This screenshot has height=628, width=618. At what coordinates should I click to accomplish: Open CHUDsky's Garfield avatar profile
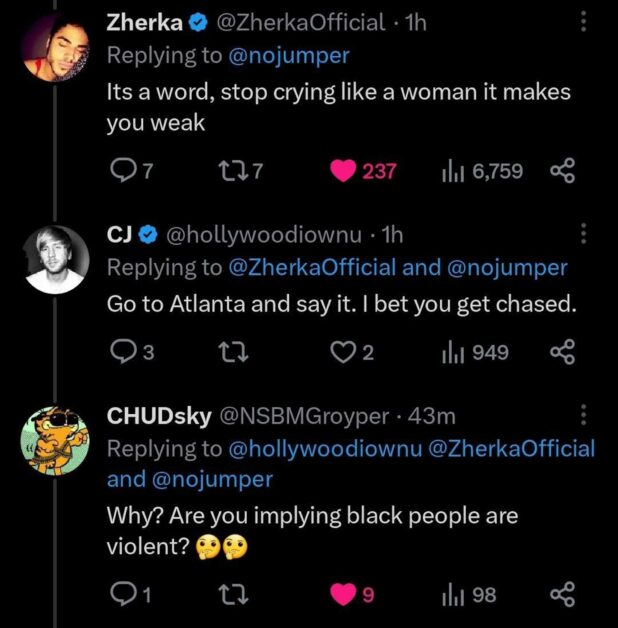(x=54, y=440)
